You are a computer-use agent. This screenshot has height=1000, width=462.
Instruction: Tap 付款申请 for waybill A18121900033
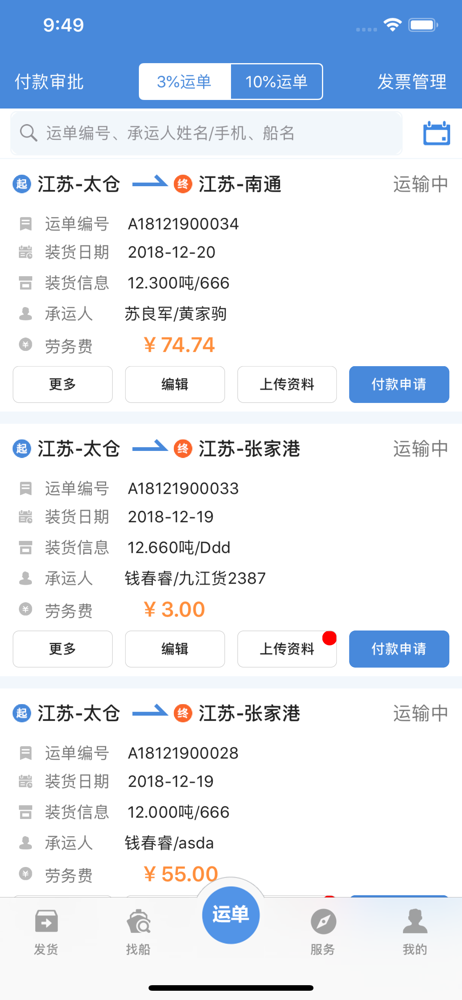click(x=399, y=649)
